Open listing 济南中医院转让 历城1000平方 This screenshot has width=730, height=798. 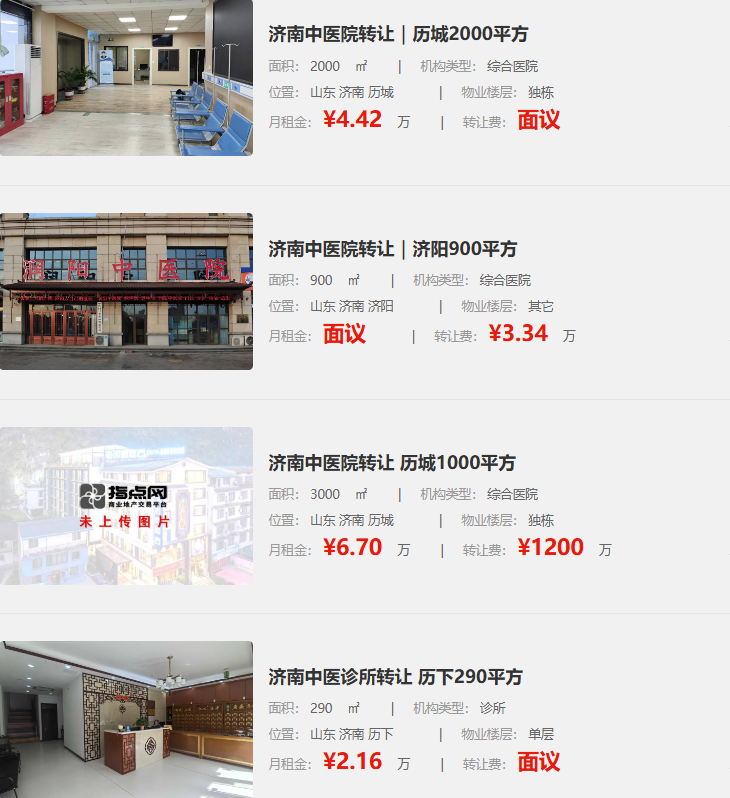click(392, 463)
